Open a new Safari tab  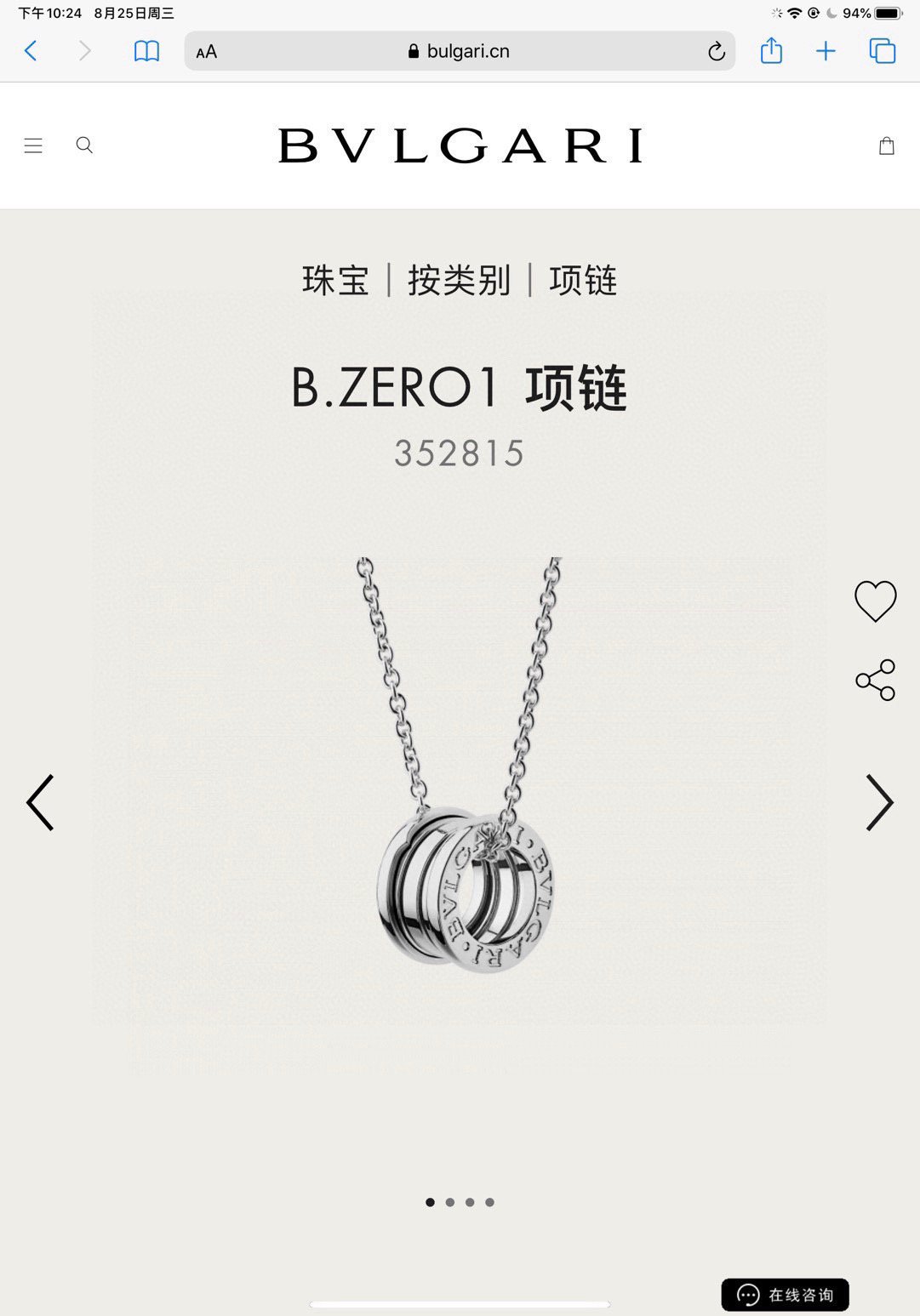[x=826, y=51]
